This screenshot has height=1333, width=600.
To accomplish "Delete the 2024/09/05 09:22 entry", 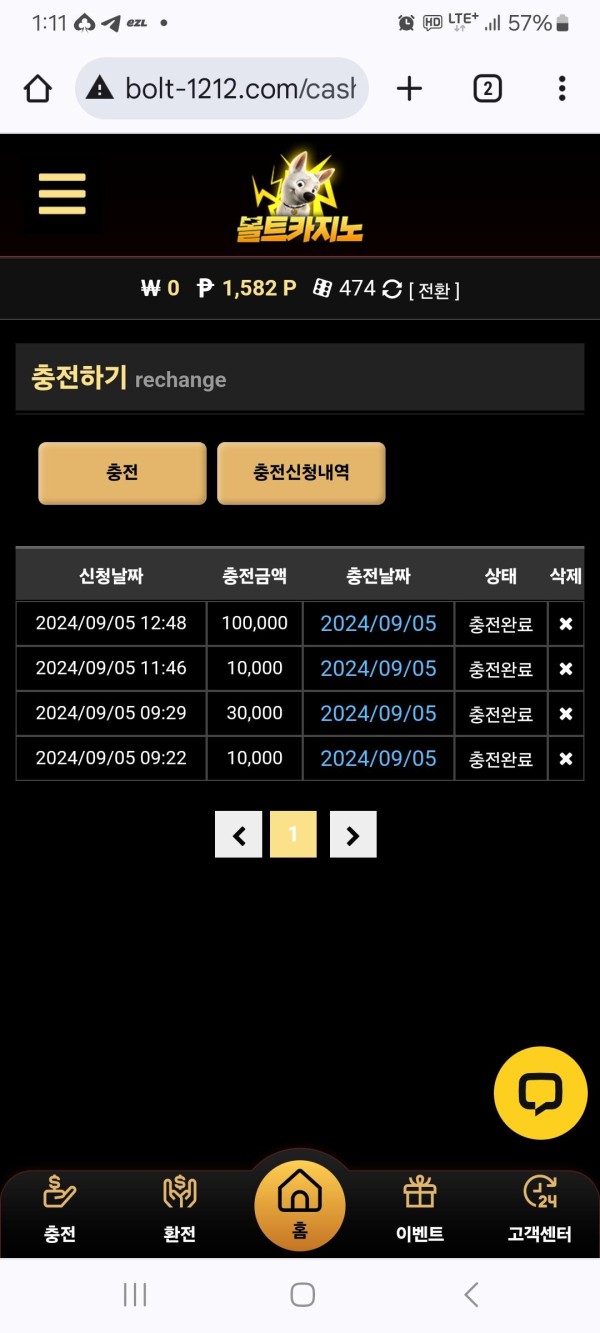I will (x=565, y=759).
